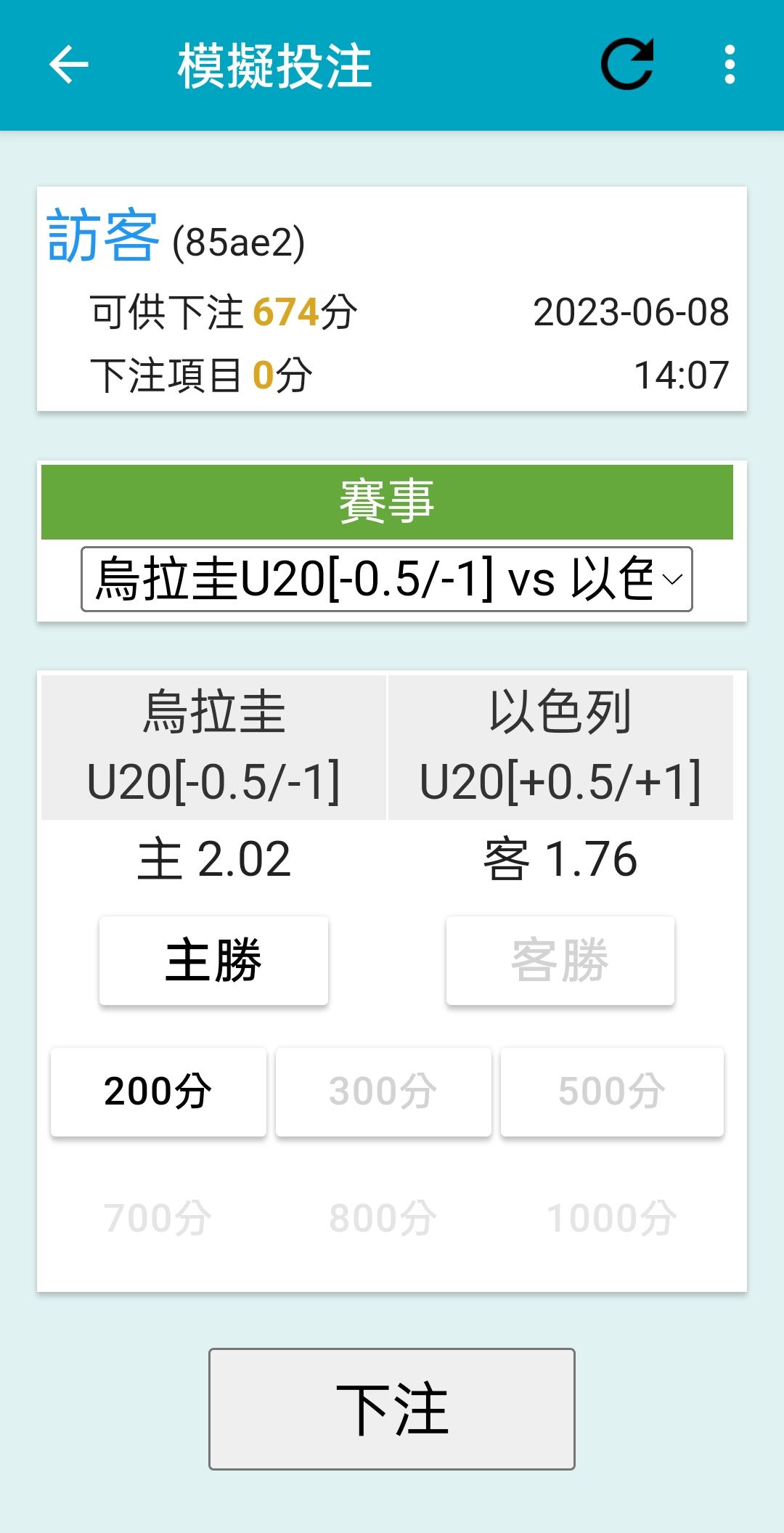Choose the 200分 bet amount

tap(158, 1091)
